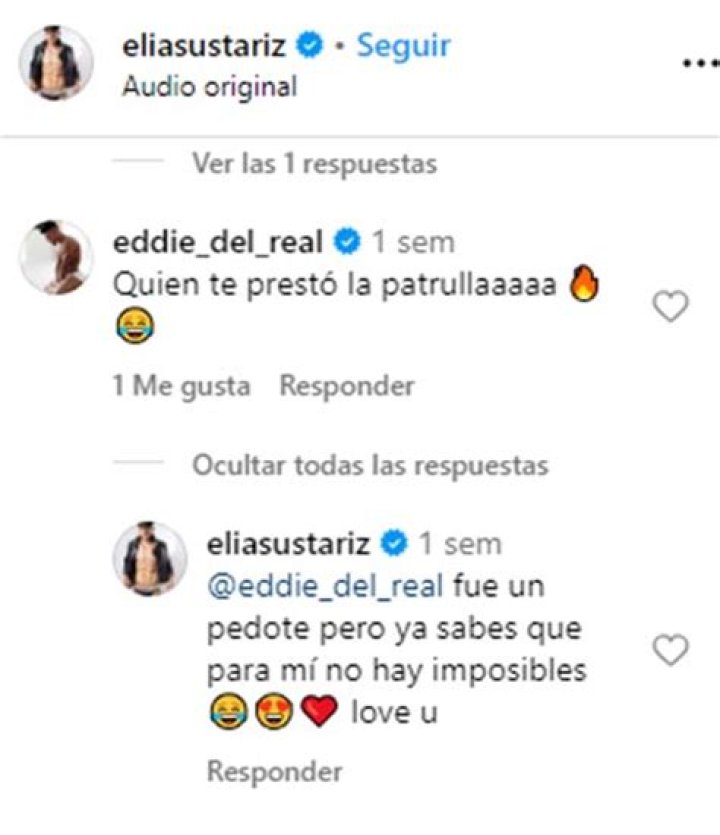Open eddie_del_real's avatar picture
The image size is (720, 835).
(x=58, y=258)
